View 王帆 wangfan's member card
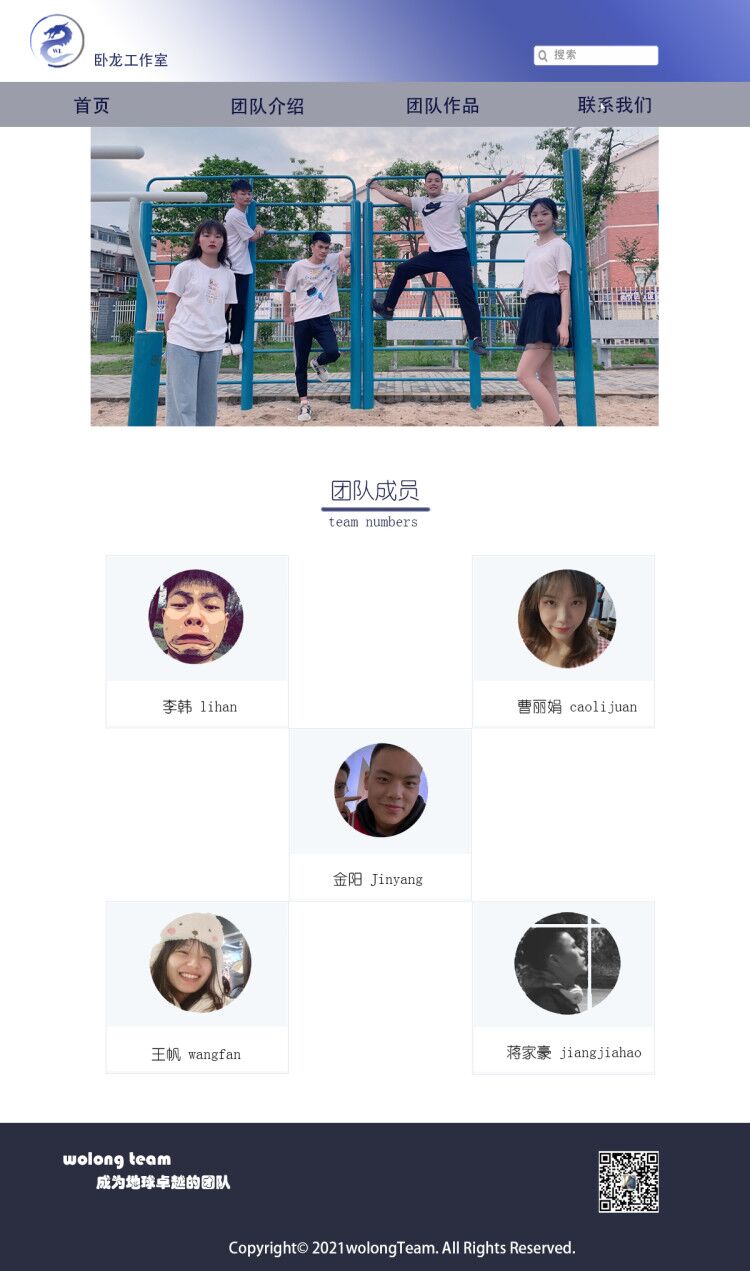750x1271 pixels. click(x=197, y=987)
